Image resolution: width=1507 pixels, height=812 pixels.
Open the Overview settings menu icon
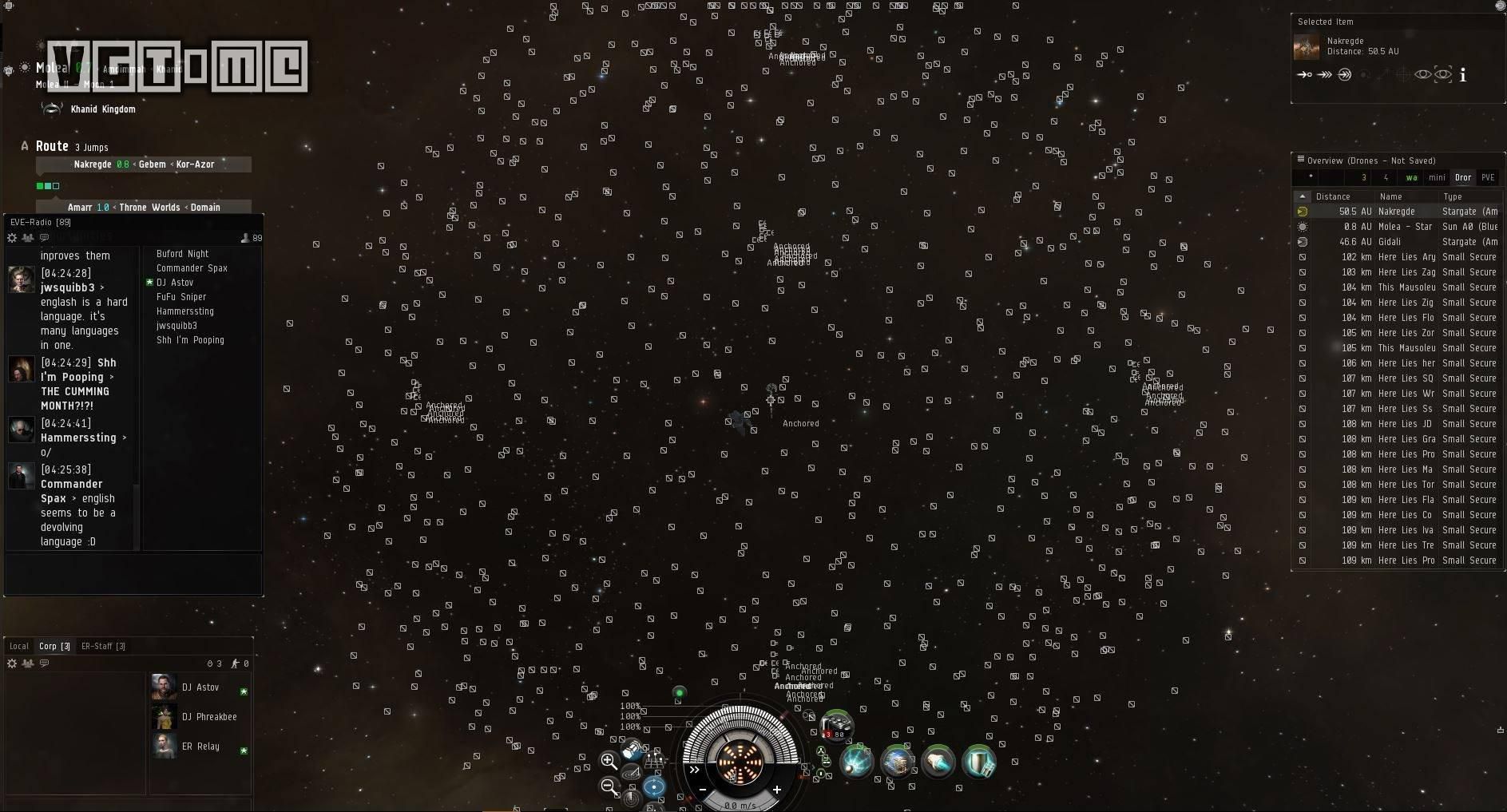click(1301, 160)
